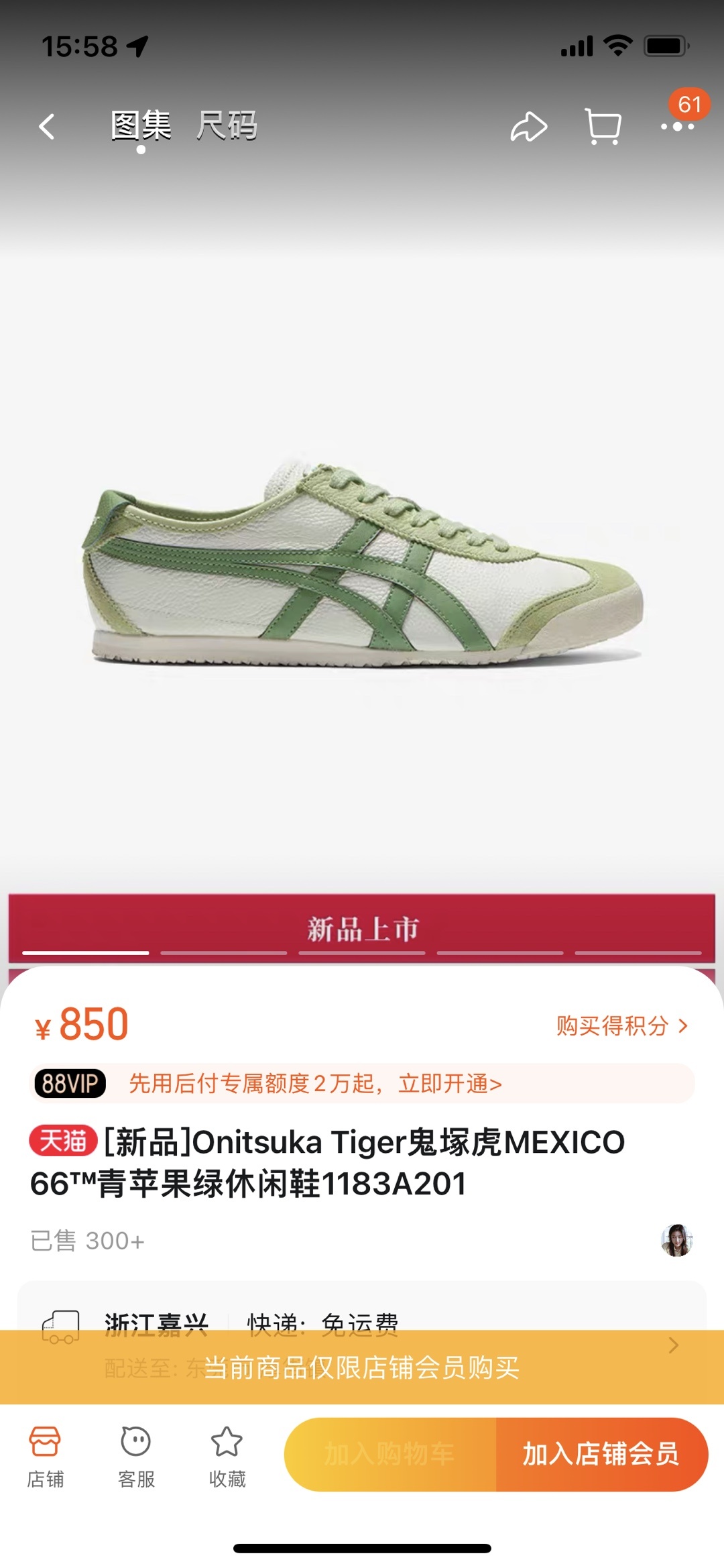This screenshot has height=1568, width=724.
Task: Select the 图集 tab
Action: coord(141,126)
